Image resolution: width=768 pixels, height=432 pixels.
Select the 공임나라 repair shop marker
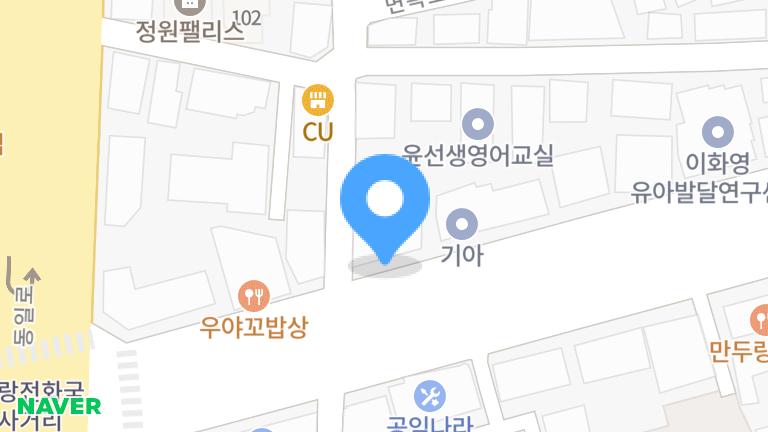(x=430, y=395)
